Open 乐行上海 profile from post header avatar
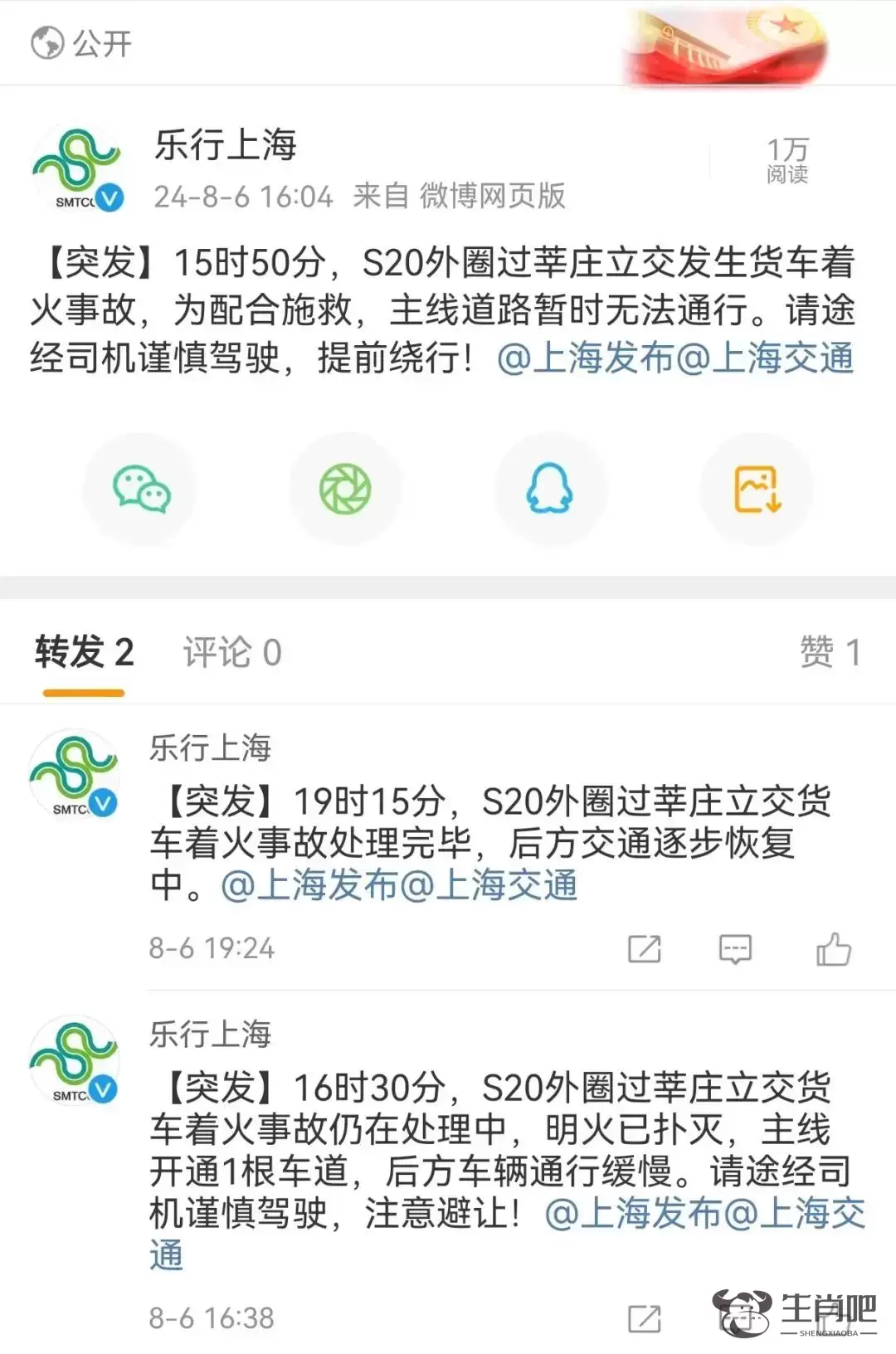 pos(77,168)
